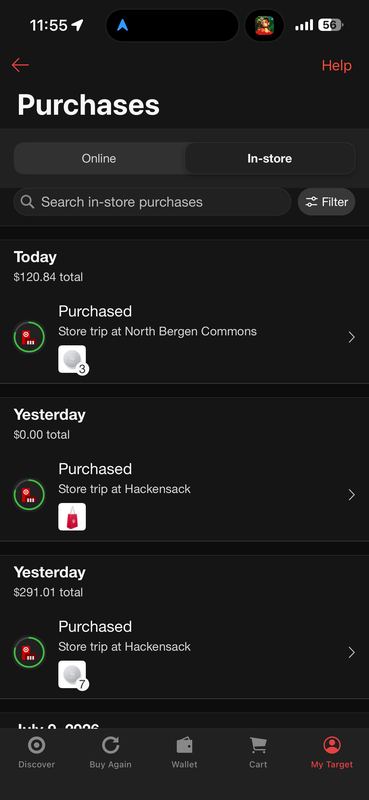Open the Help link
Screen dimensions: 369x800
click(336, 65)
